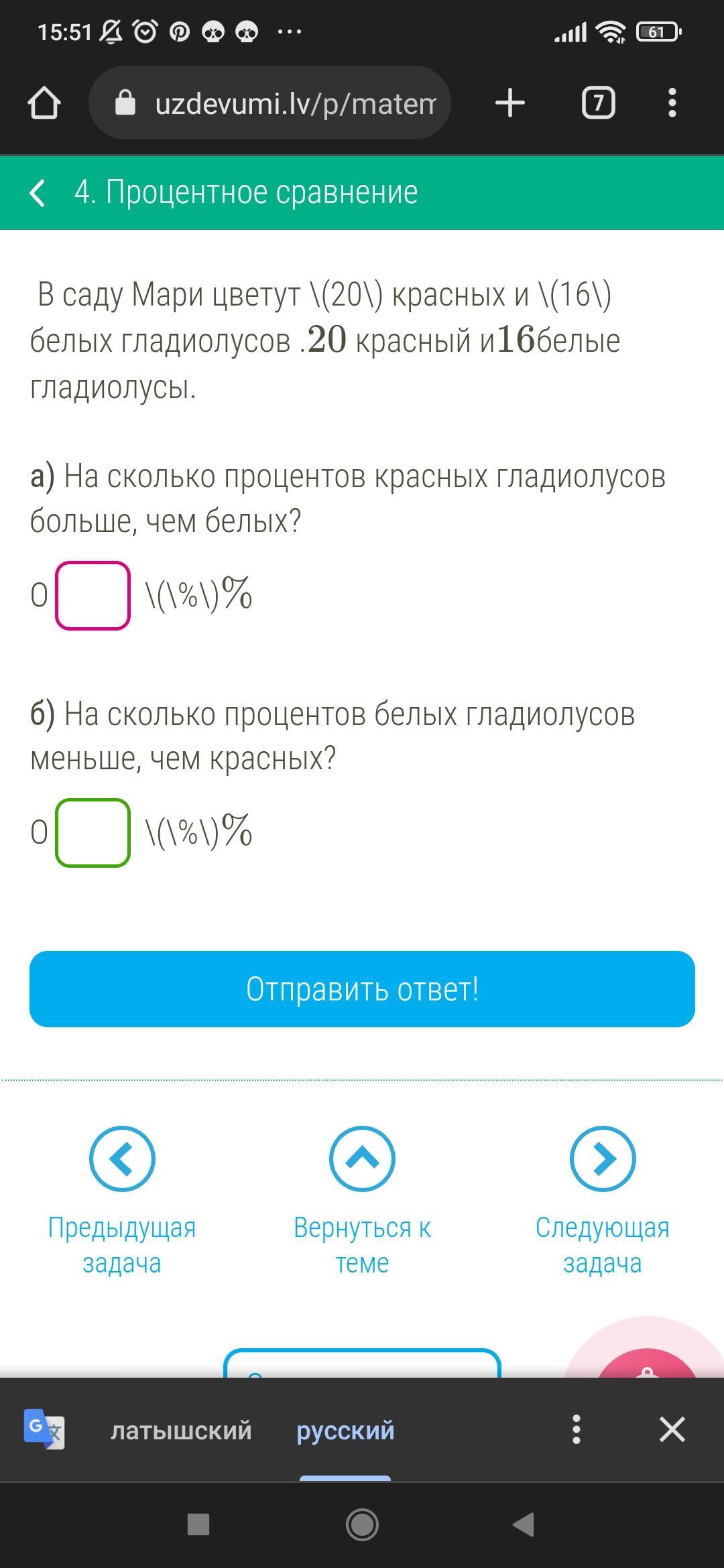Open the browser overflow menu
The image size is (724, 1568).
point(672,103)
